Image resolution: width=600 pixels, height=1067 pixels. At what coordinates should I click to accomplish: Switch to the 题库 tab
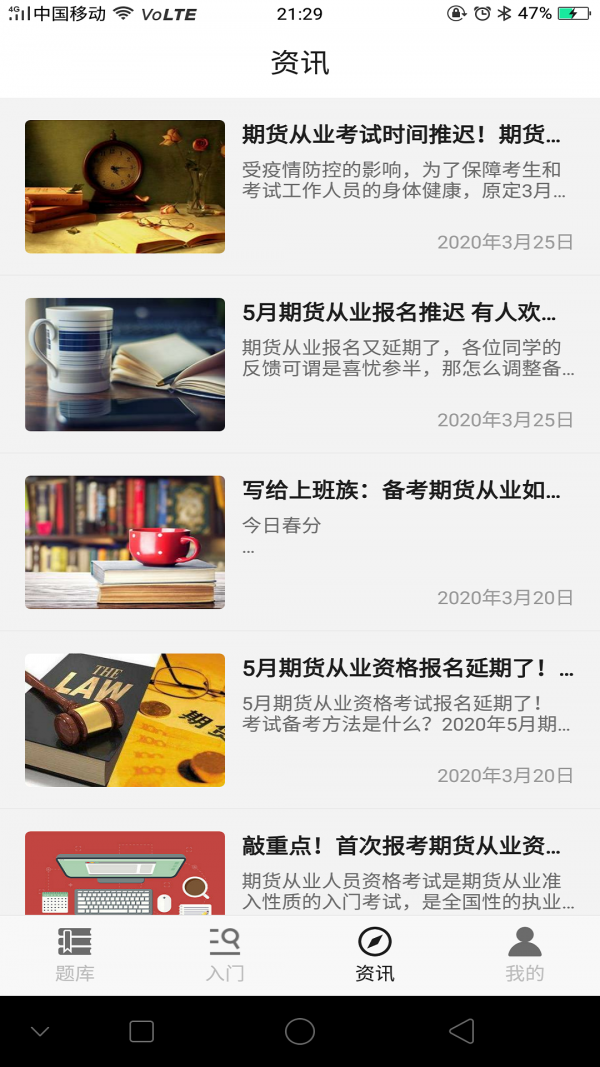[75, 955]
